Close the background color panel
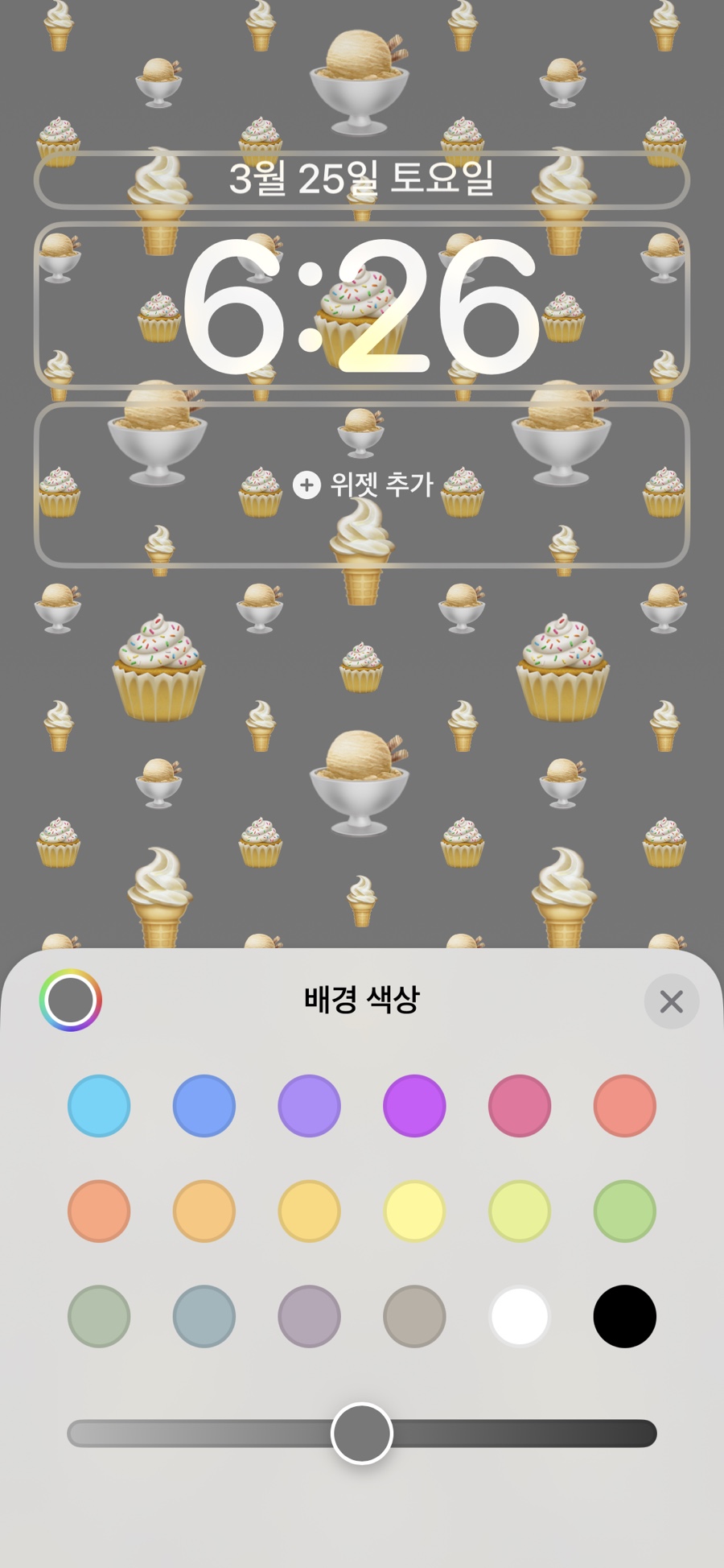Viewport: 724px width, 1568px height. click(x=671, y=1001)
